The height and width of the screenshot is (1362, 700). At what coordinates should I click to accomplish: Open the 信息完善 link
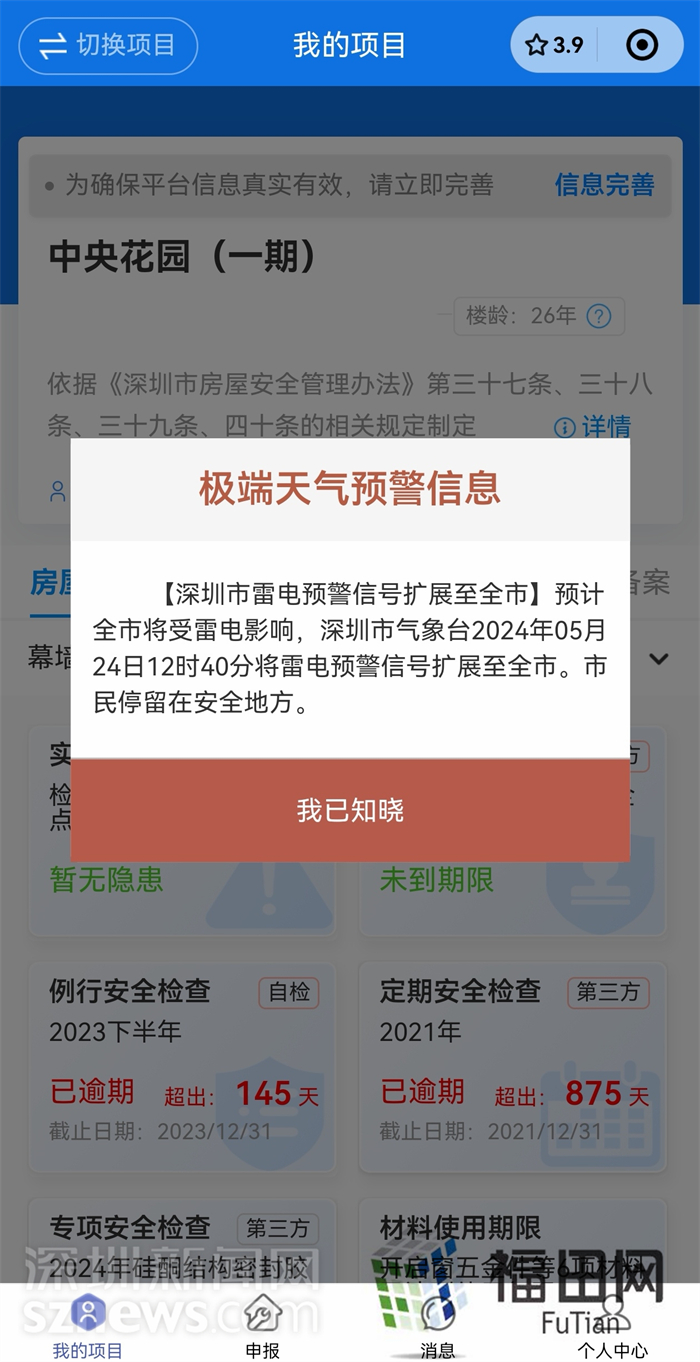point(604,185)
